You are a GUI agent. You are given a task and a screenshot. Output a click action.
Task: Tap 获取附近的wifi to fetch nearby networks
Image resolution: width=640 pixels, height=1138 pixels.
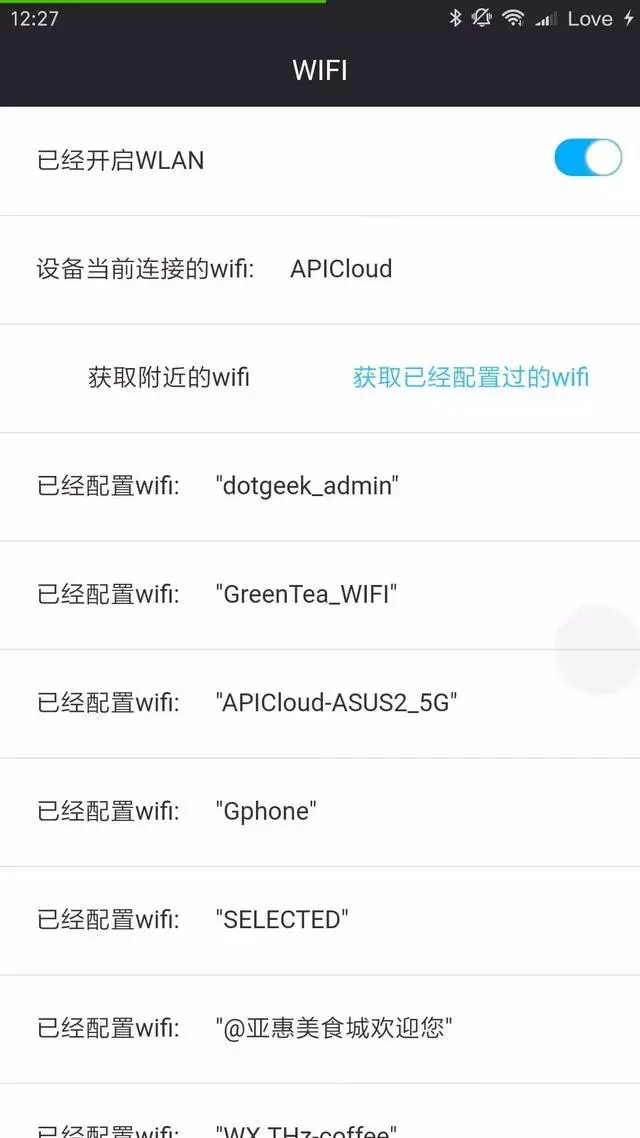click(168, 377)
